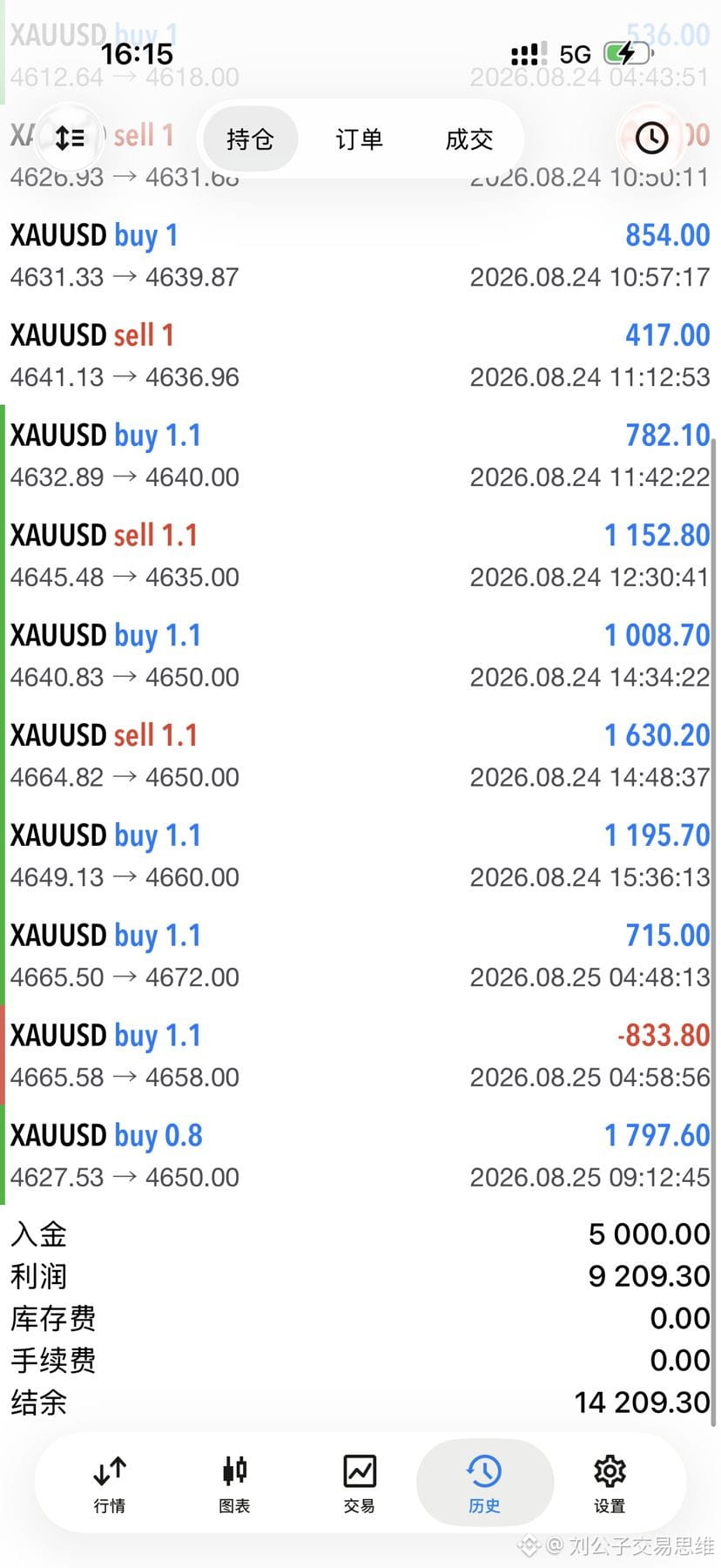Expand the buy 1.1 trade at 11:42:22
This screenshot has height=1568, width=721.
(x=360, y=456)
